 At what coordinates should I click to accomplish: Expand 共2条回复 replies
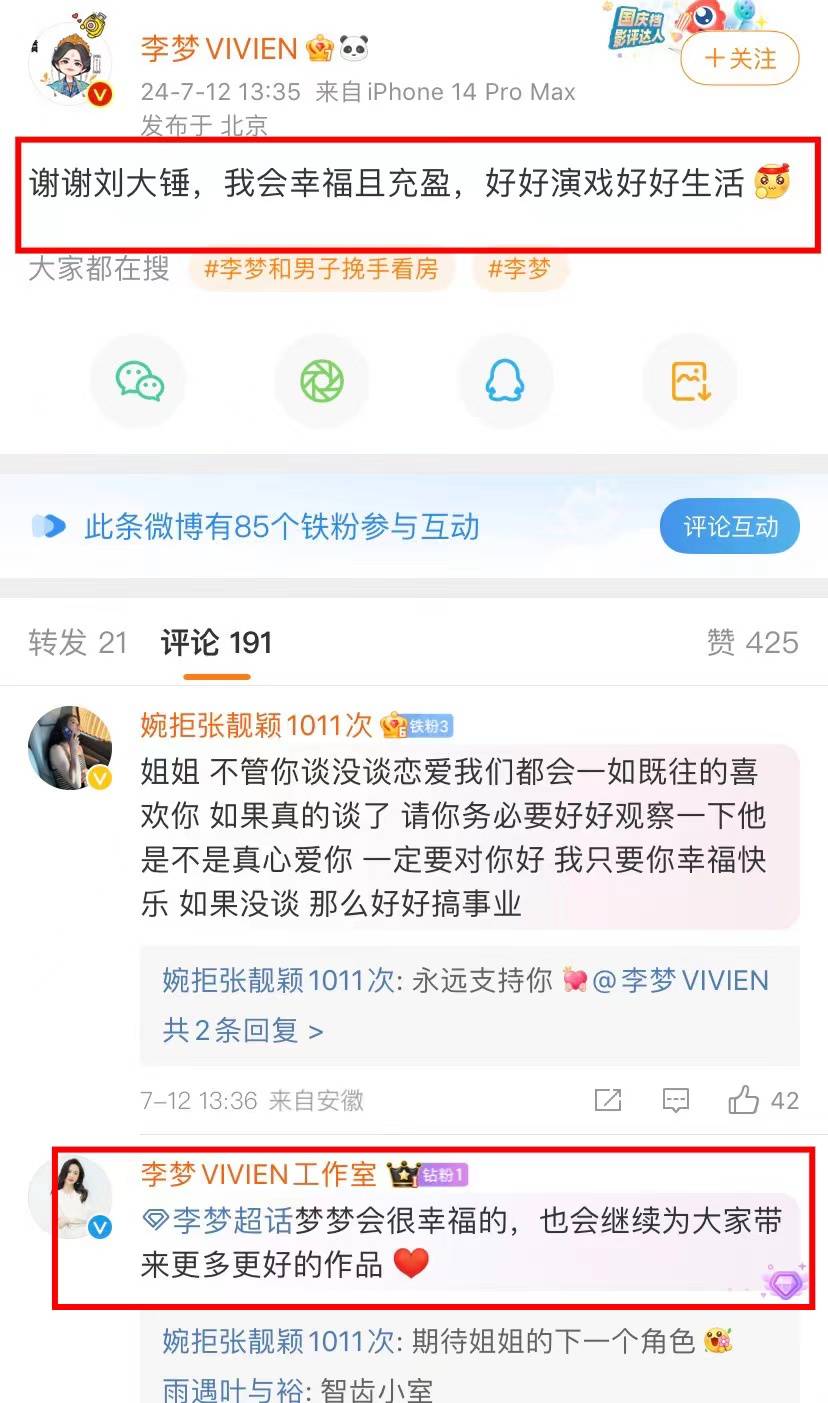(243, 1030)
